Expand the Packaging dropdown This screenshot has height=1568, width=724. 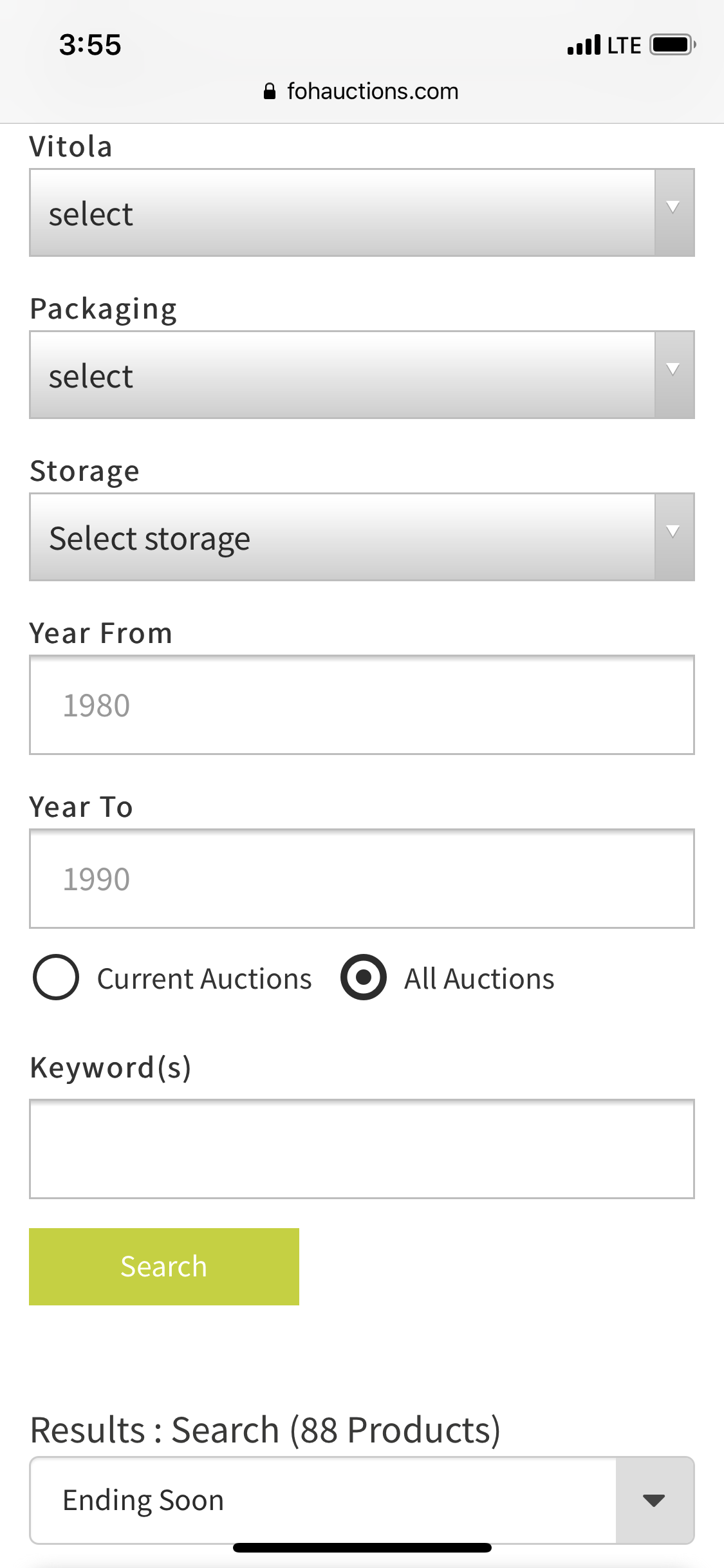(362, 375)
